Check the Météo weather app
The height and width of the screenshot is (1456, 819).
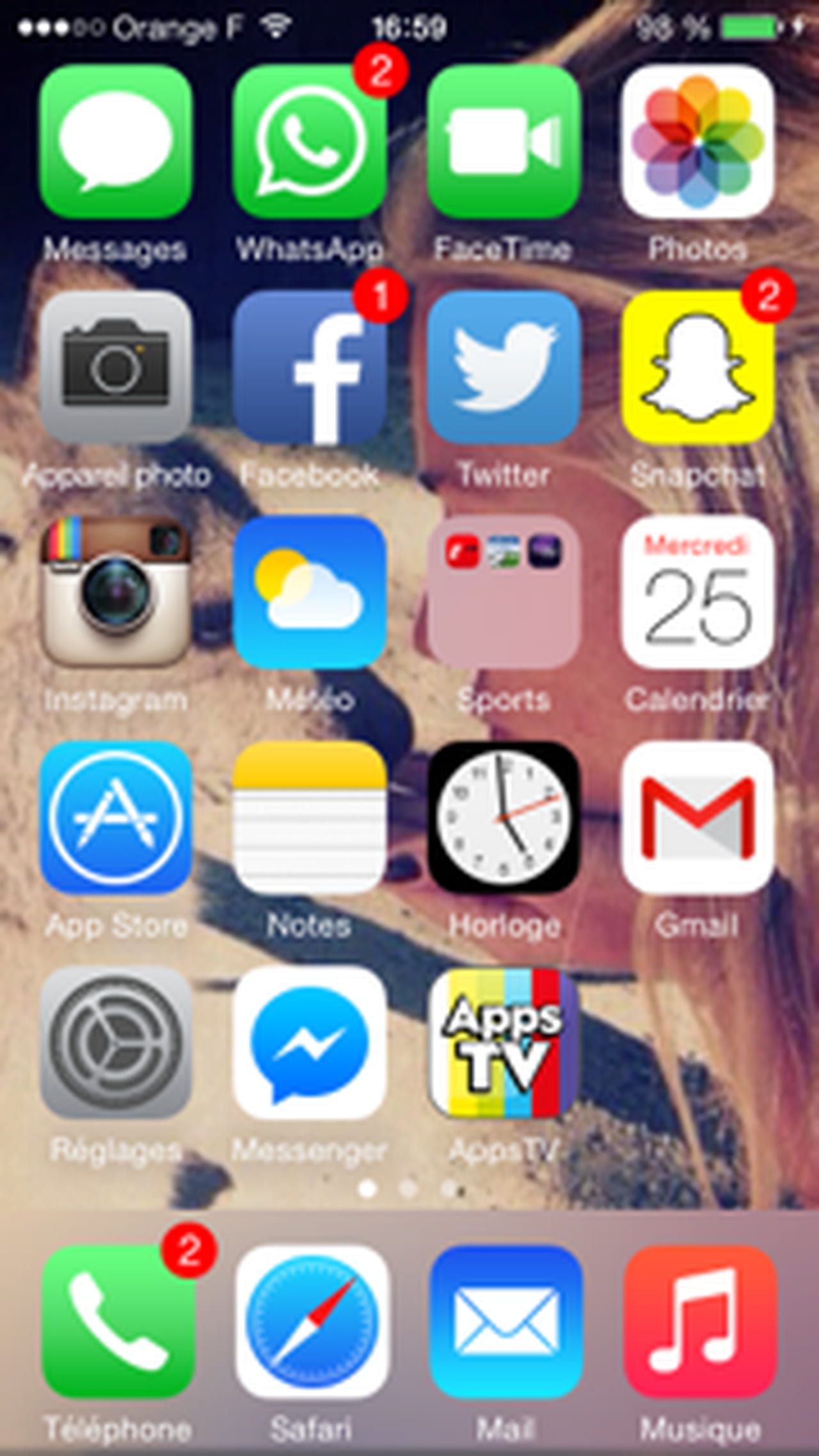[310, 592]
